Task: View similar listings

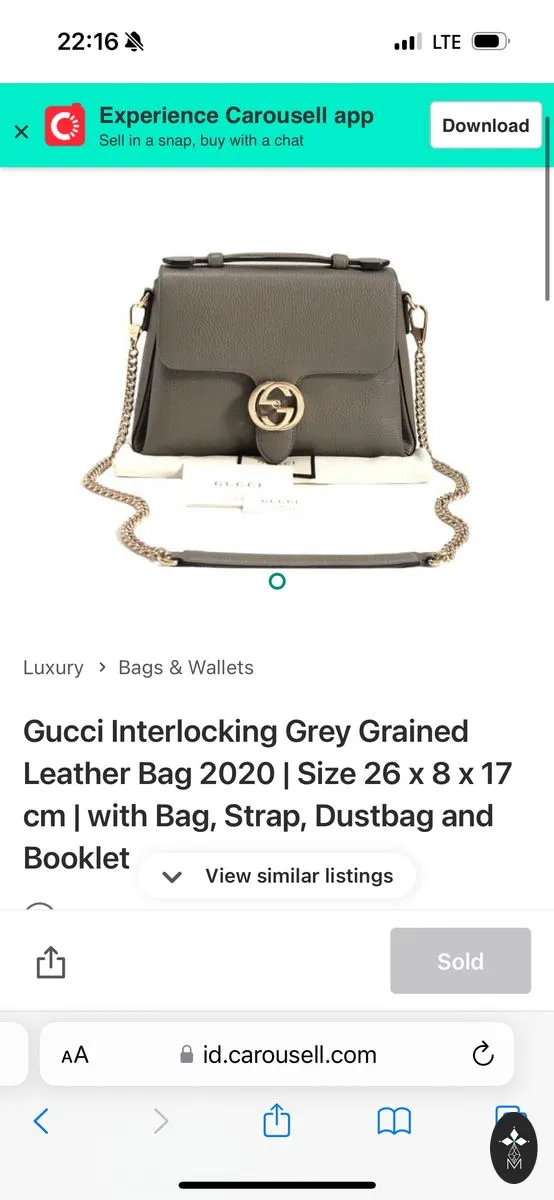Action: tap(277, 876)
